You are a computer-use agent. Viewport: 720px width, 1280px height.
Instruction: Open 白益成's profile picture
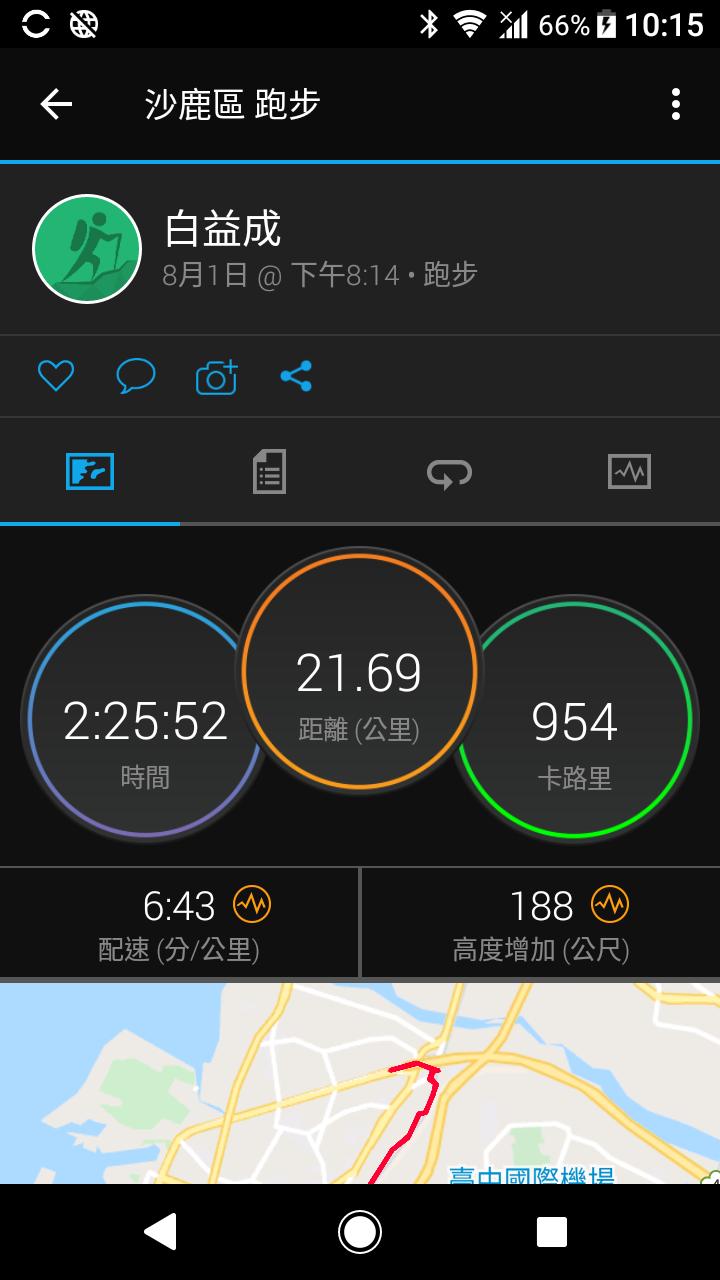87,249
